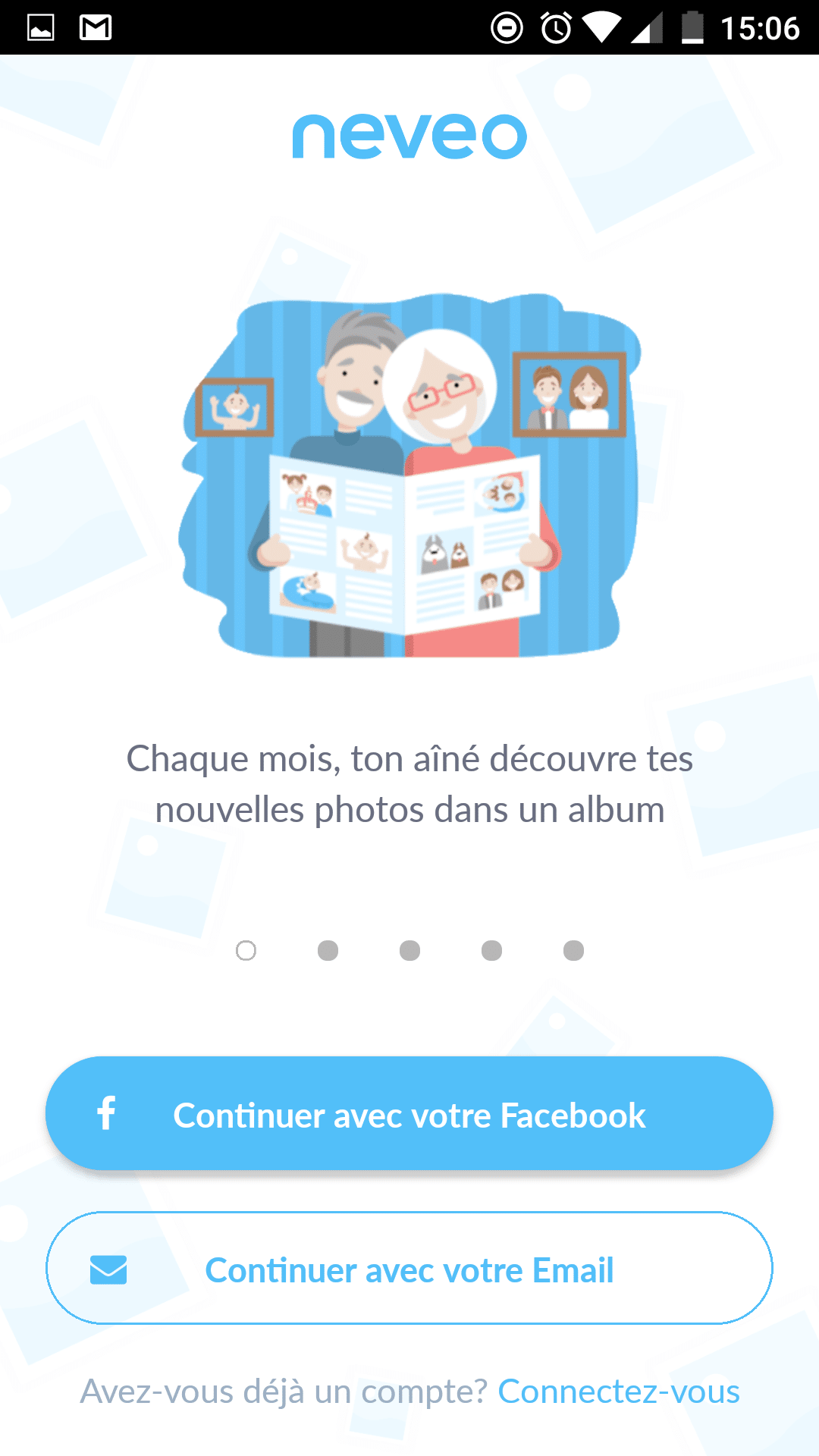Continue with your Facebook account
819x1456 pixels.
tap(409, 1114)
